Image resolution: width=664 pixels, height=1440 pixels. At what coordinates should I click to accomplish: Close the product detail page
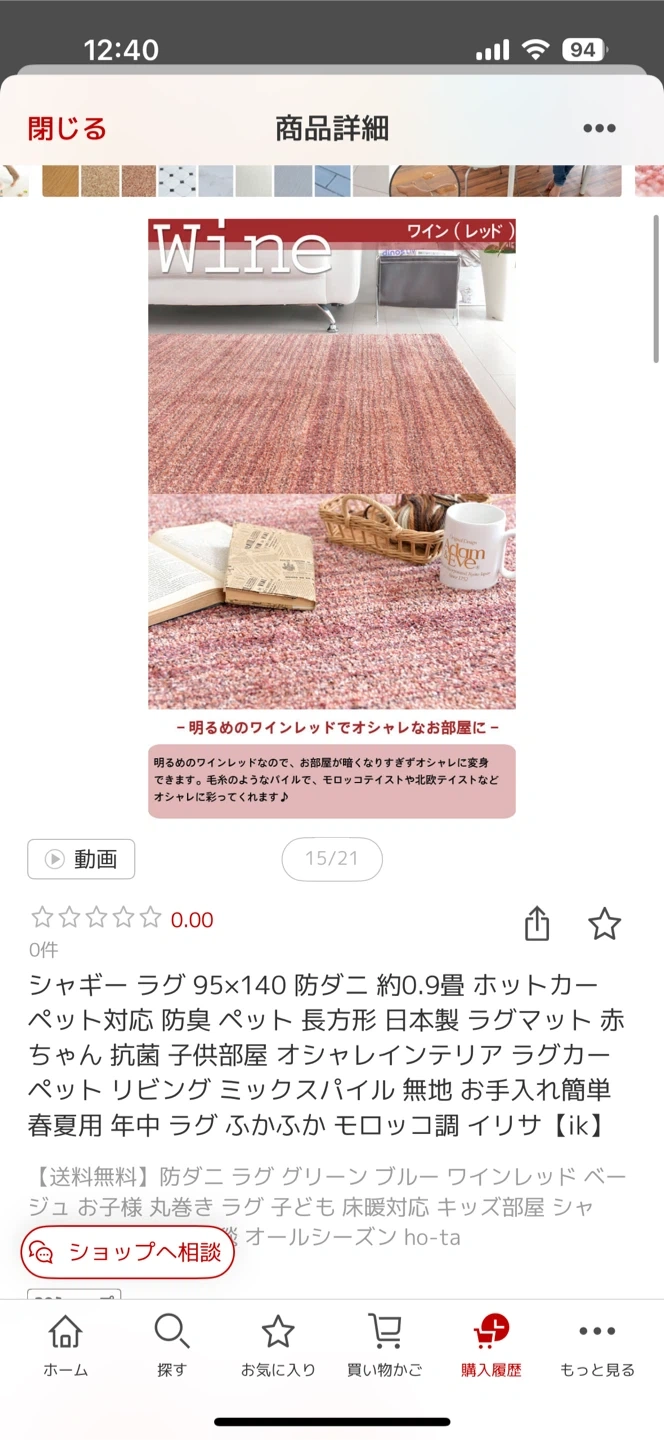click(67, 129)
